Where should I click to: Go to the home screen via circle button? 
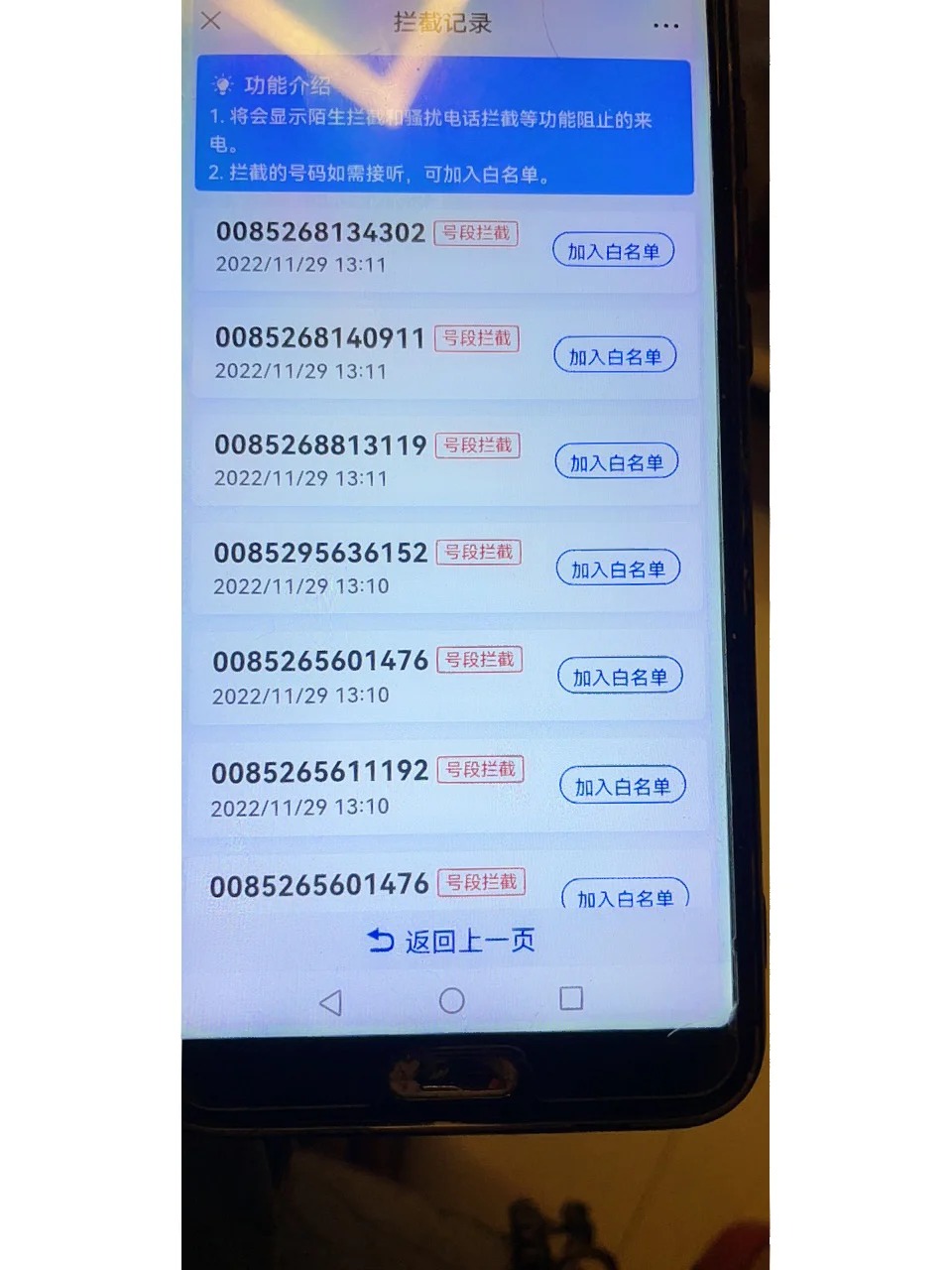coord(452,1001)
